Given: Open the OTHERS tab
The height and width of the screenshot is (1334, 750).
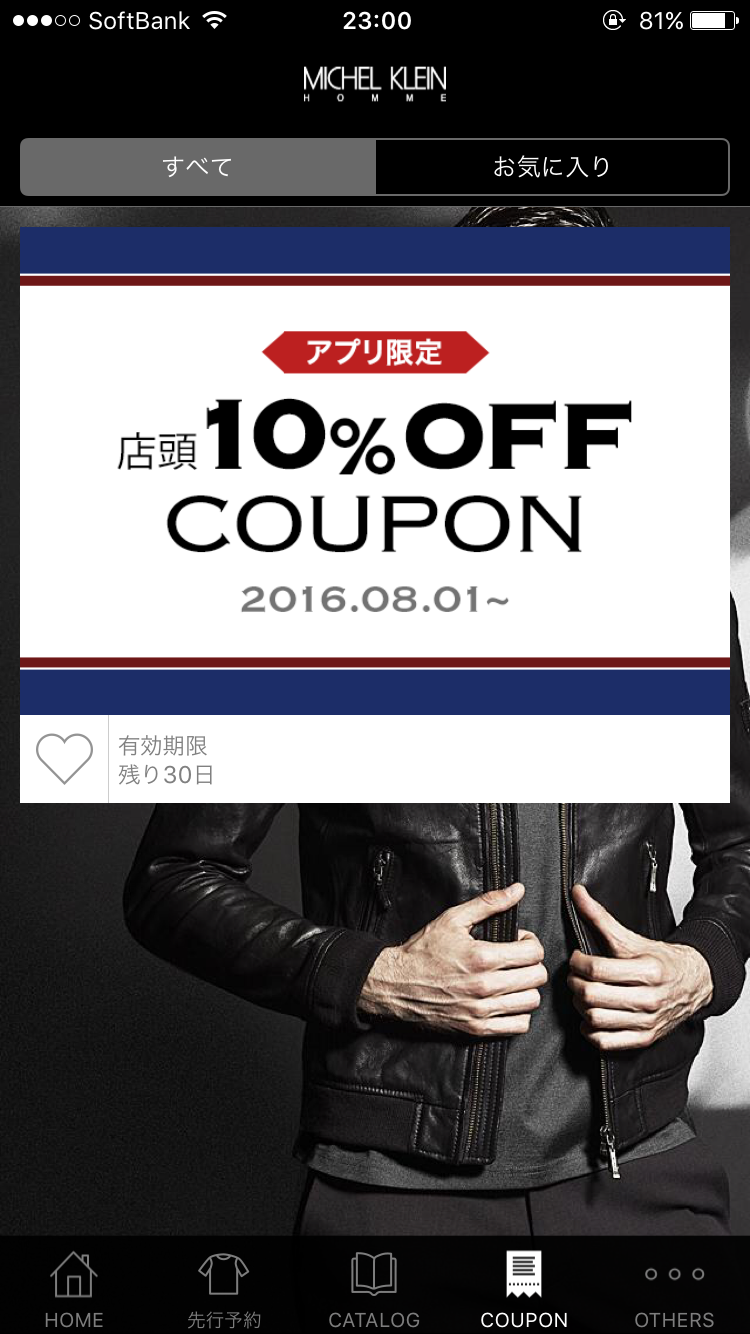Looking at the screenshot, I should 674,1290.
